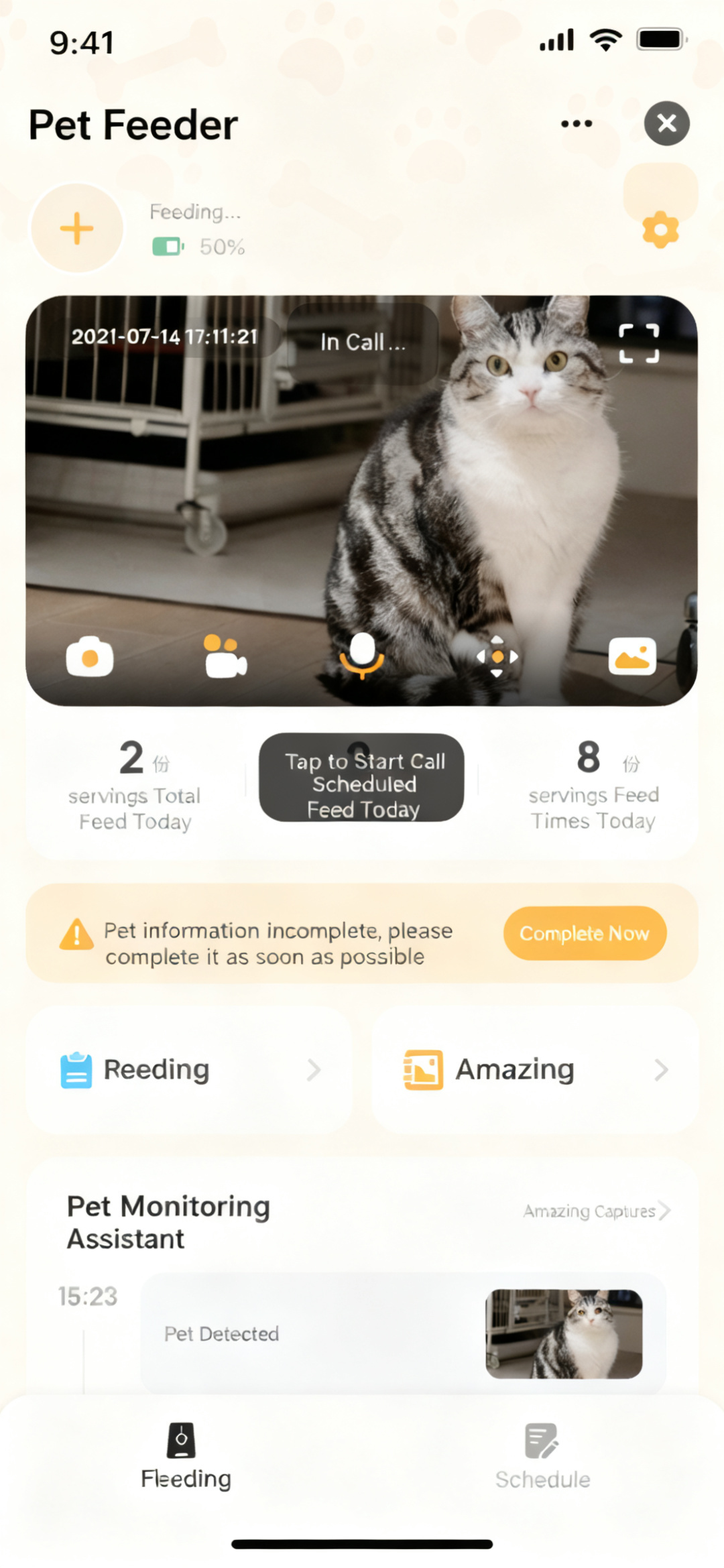
Task: Tap Complete Now to finish pet info
Action: pyautogui.click(x=585, y=933)
